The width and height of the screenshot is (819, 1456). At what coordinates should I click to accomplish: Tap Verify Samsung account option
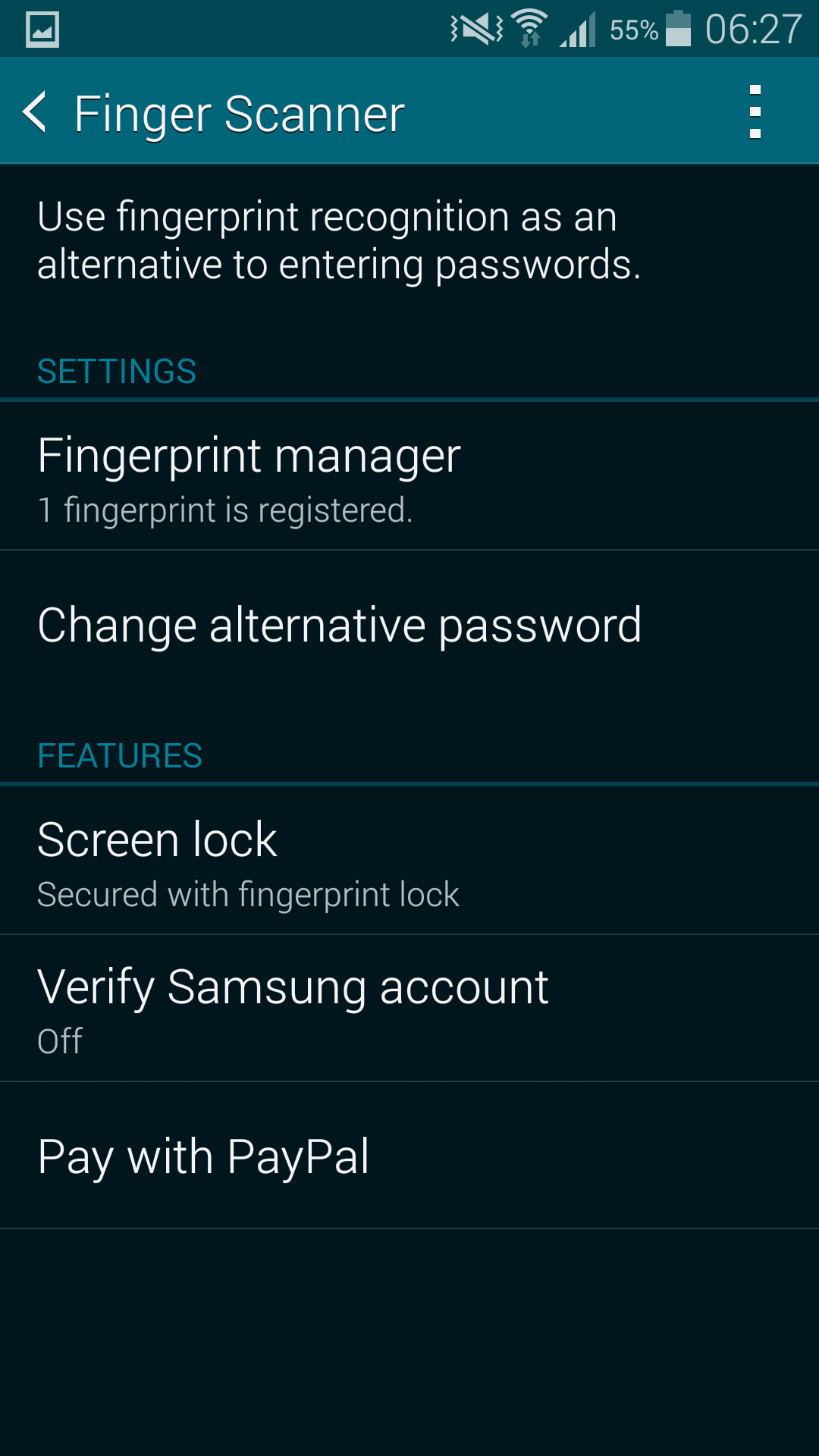coord(409,1009)
